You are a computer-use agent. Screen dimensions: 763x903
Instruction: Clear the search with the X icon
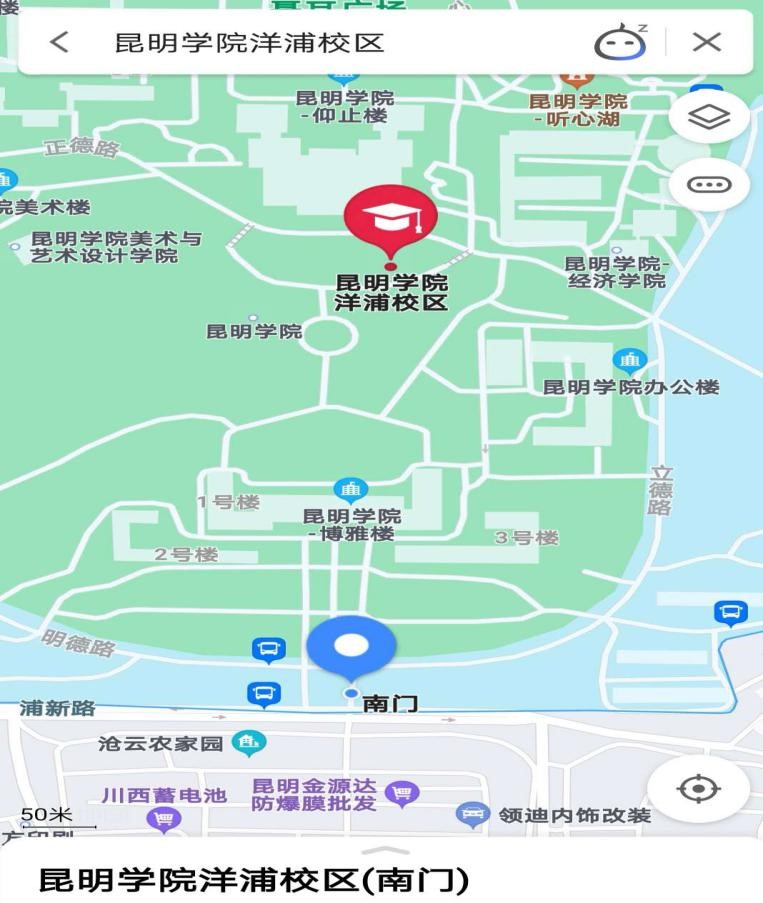point(707,42)
